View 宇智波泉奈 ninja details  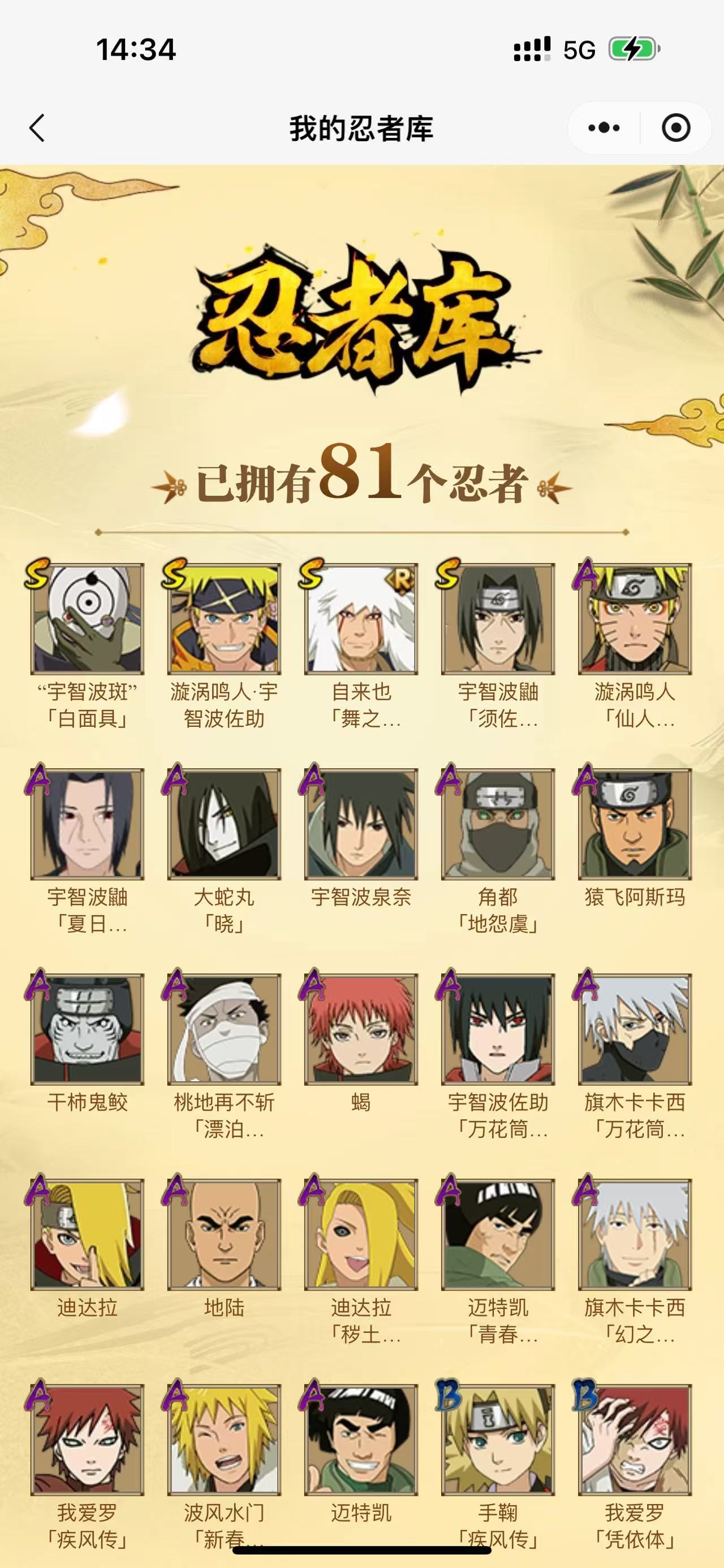click(x=361, y=824)
